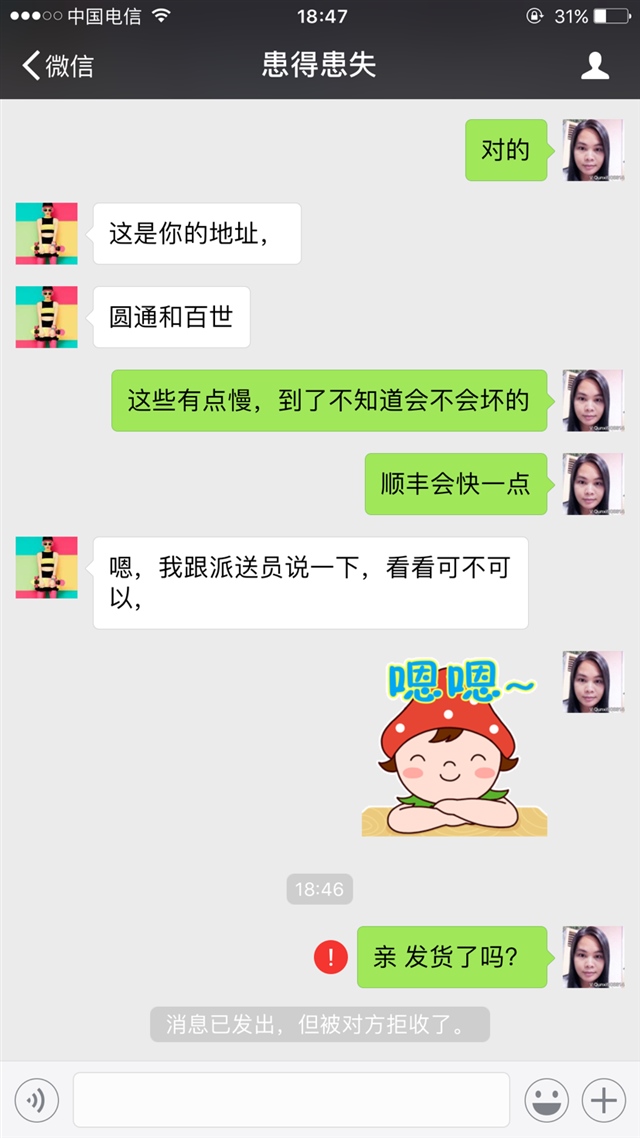View my avatar next to 顺丰会快一点
This screenshot has height=1138, width=640.
tap(593, 484)
